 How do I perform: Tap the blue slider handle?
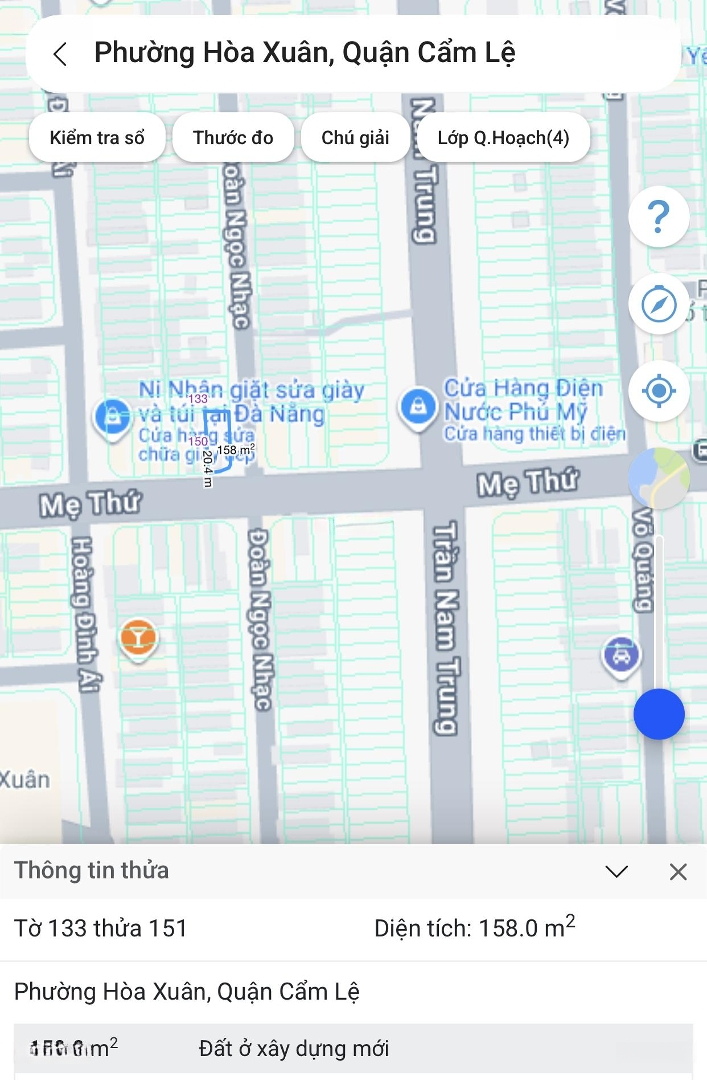659,714
